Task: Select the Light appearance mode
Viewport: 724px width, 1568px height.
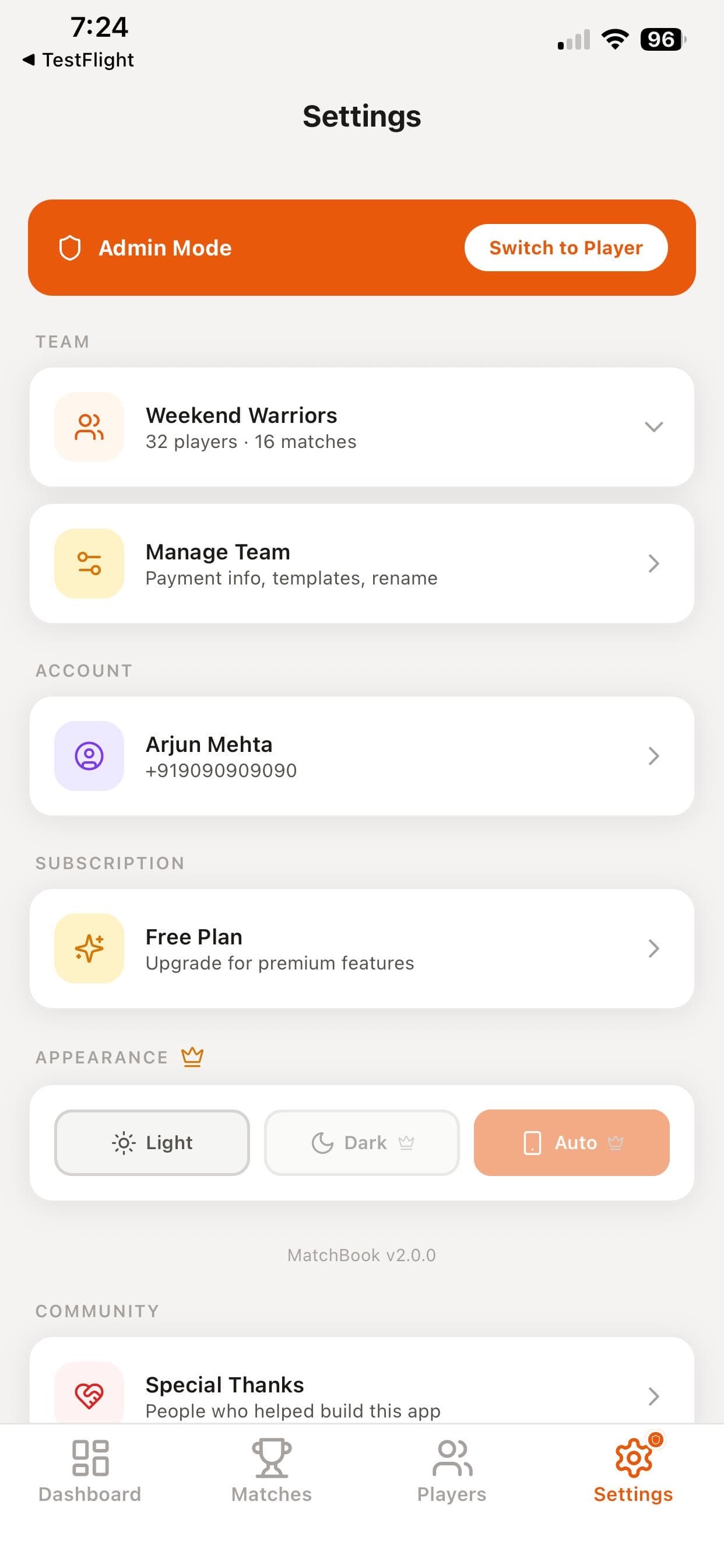Action: [x=152, y=1142]
